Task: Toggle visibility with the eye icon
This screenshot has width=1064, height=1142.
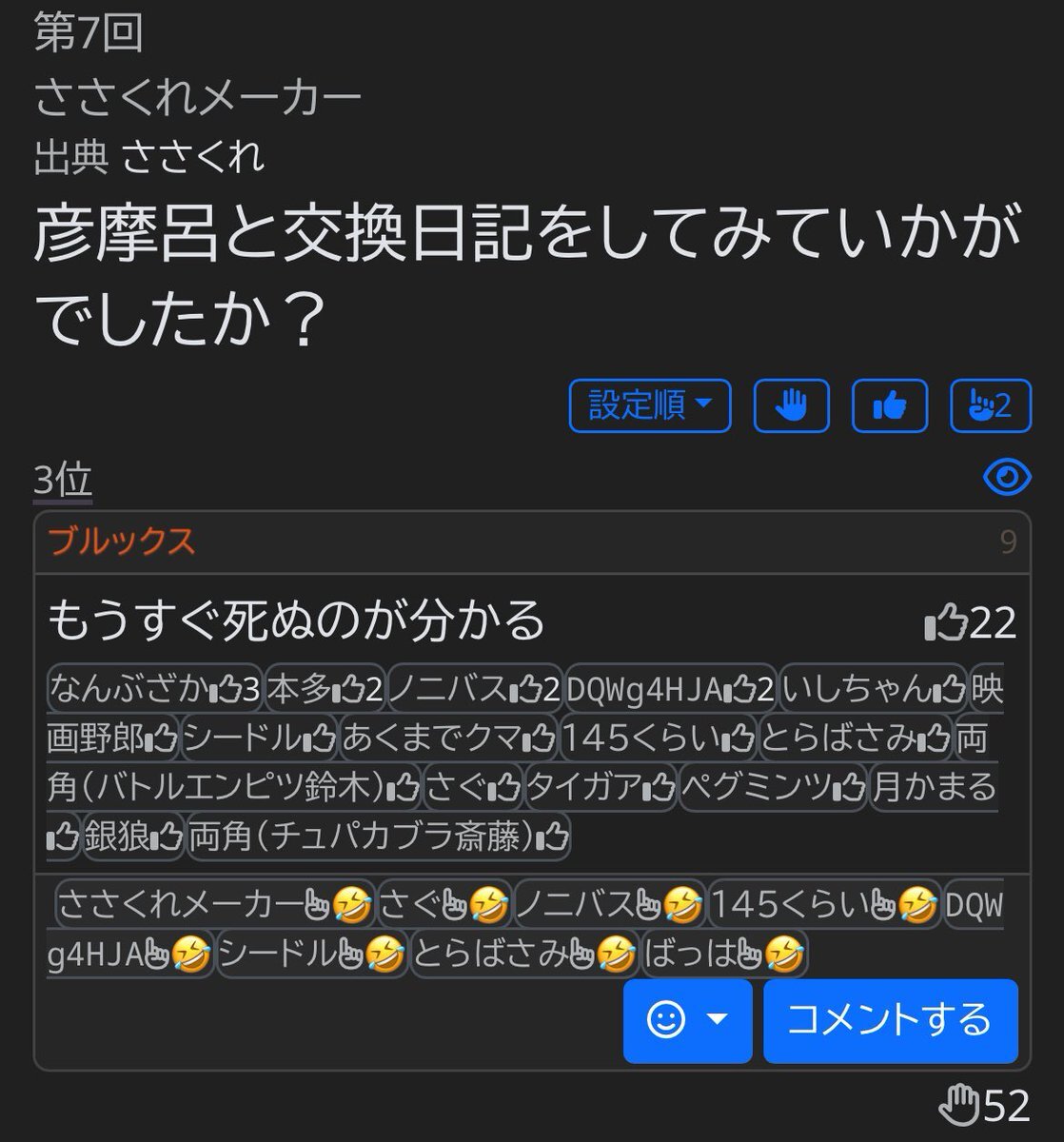Action: 1006,477
